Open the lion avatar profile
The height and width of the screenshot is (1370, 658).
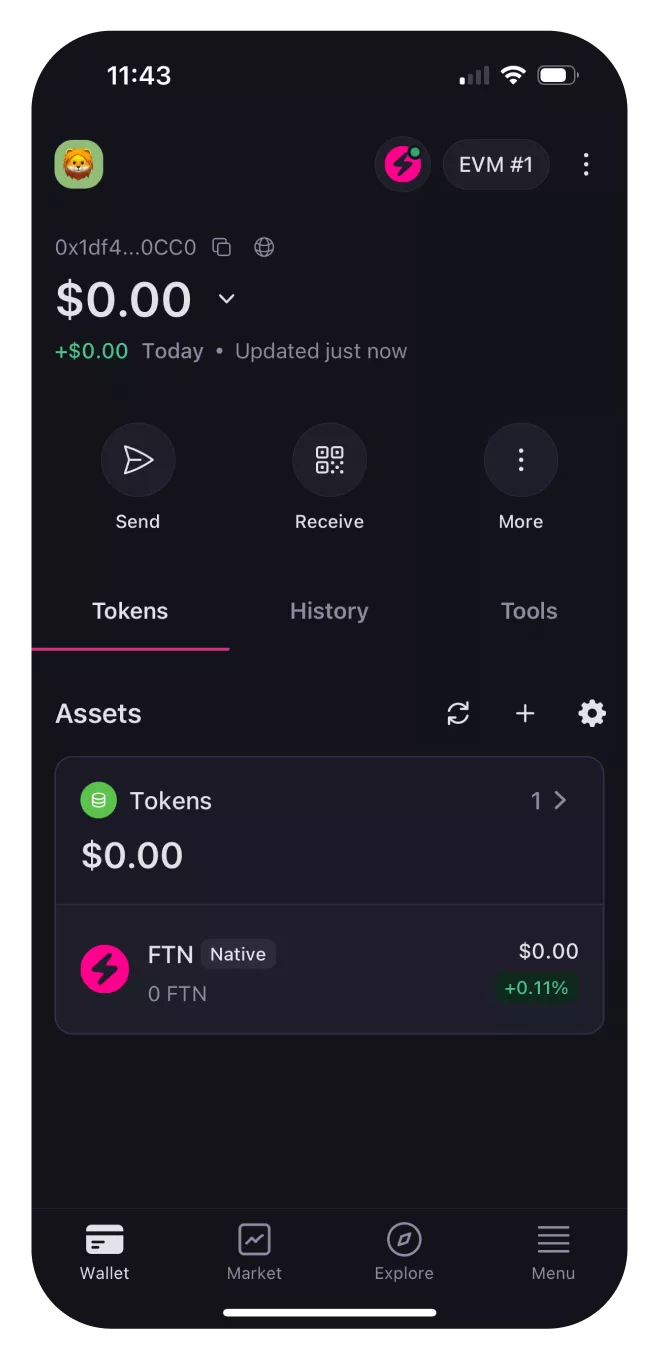(79, 165)
